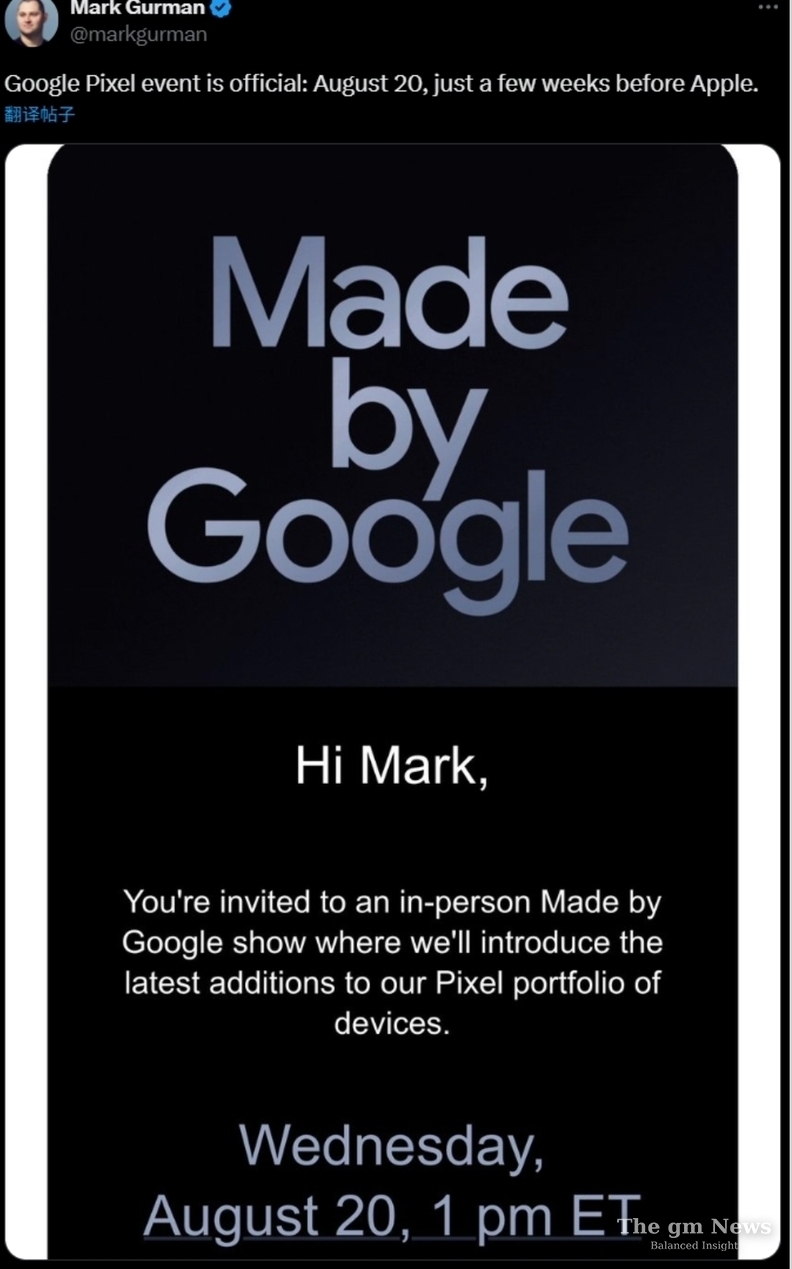Open Mark Gurman's profile picture
792x1269 pixels.
(x=30, y=21)
